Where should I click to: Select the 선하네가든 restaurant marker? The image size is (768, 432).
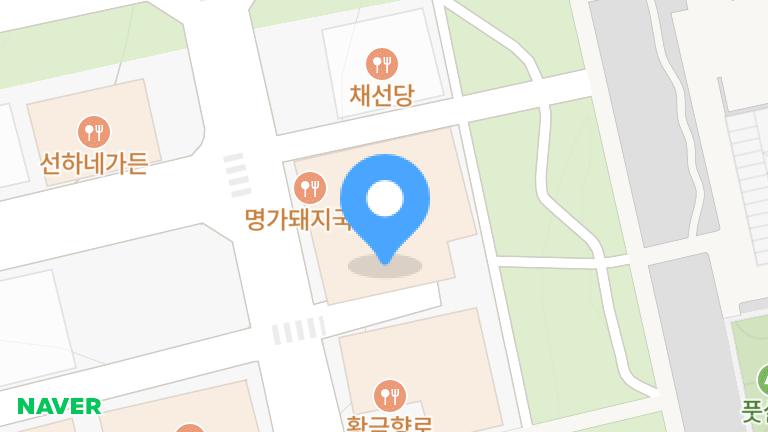(x=94, y=131)
